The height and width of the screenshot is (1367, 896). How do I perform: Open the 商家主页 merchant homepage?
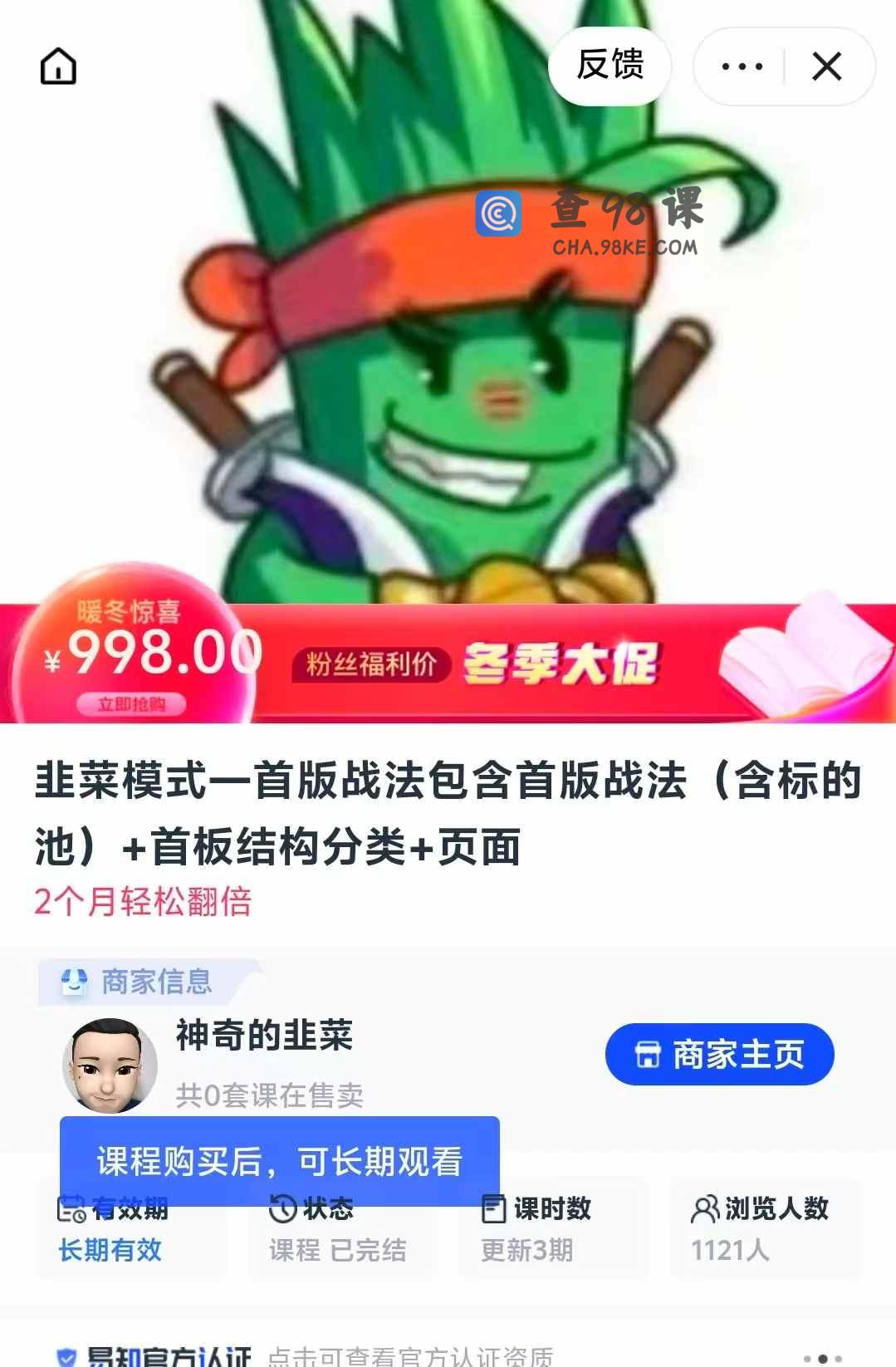(x=719, y=1054)
